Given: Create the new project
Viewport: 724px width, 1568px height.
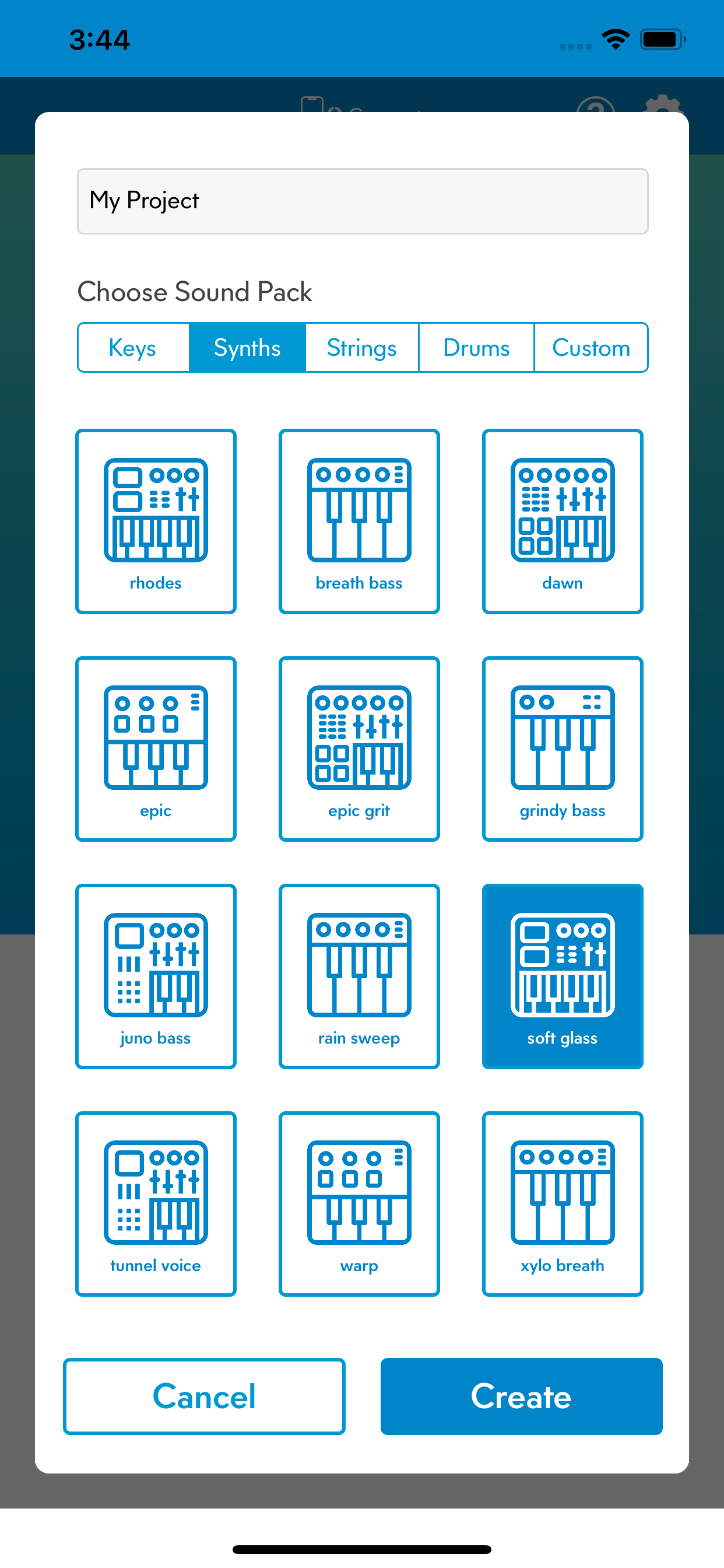Looking at the screenshot, I should click(x=521, y=1397).
